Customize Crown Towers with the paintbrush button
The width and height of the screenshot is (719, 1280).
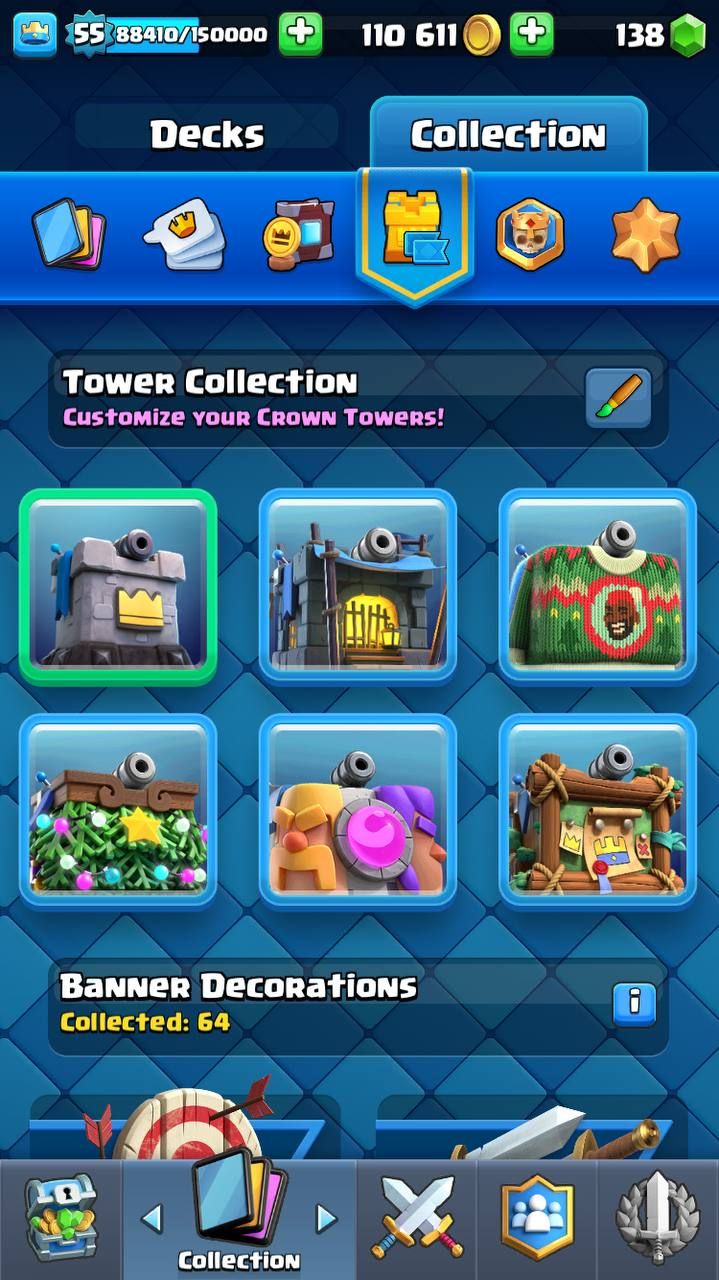(618, 398)
